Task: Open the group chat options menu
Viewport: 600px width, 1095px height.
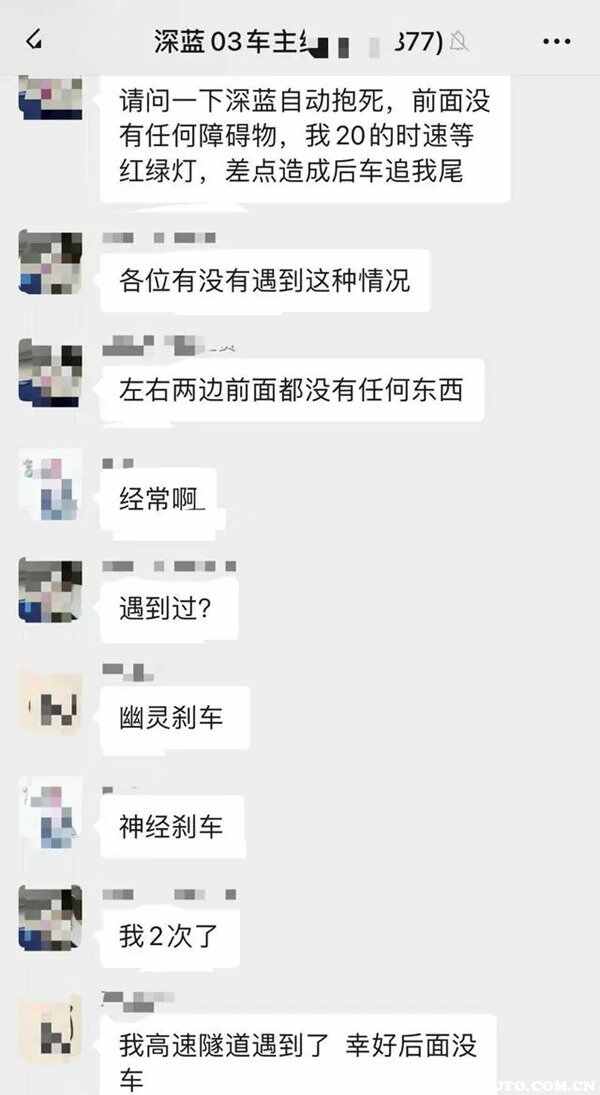Action: pos(556,41)
